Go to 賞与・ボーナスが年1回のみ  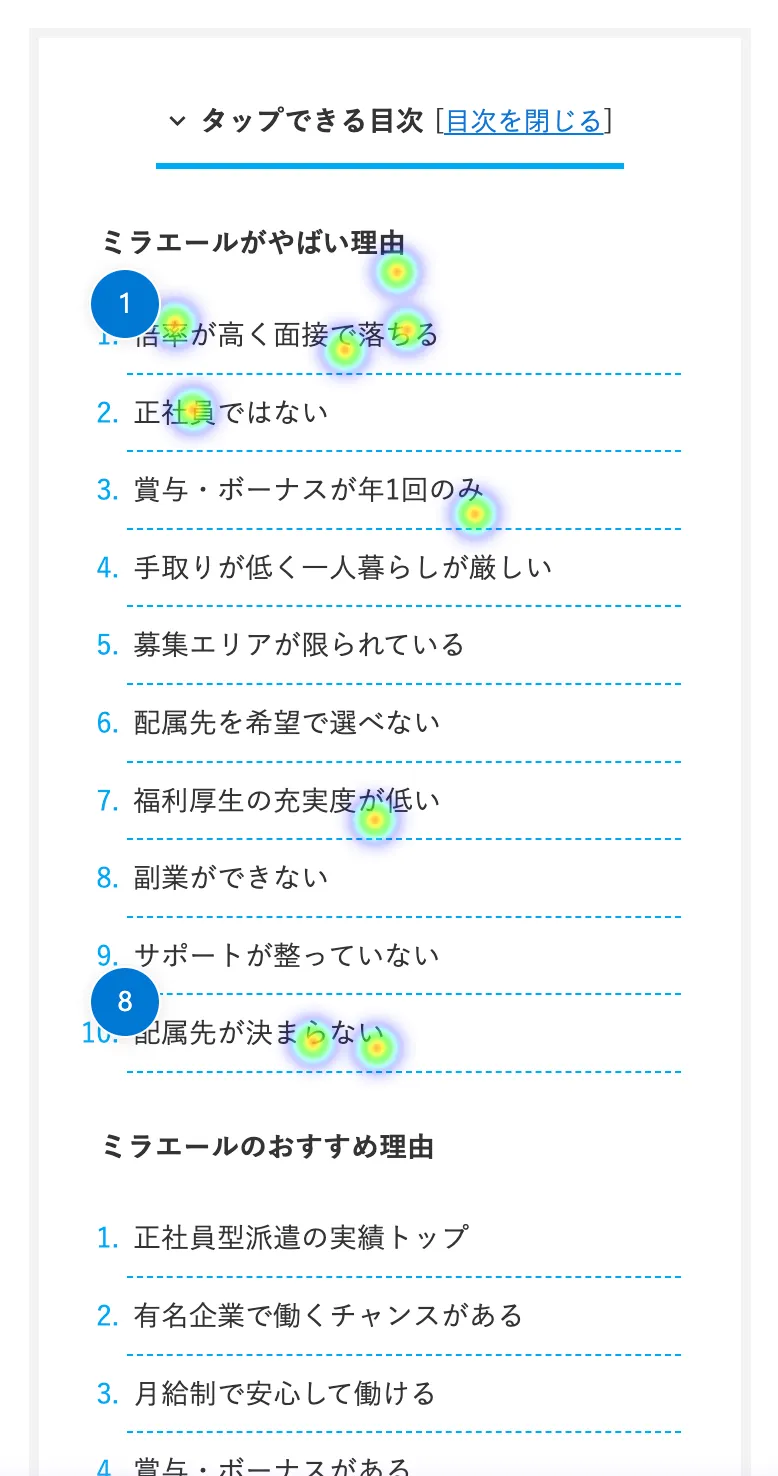(x=308, y=490)
